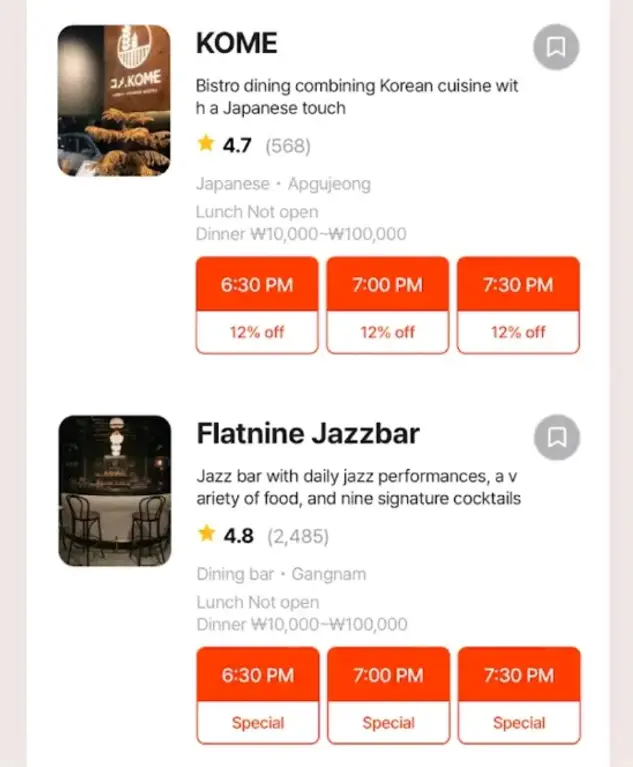Bookmark Flatnine Jazzbar
Image resolution: width=633 pixels, height=767 pixels.
pyautogui.click(x=557, y=437)
